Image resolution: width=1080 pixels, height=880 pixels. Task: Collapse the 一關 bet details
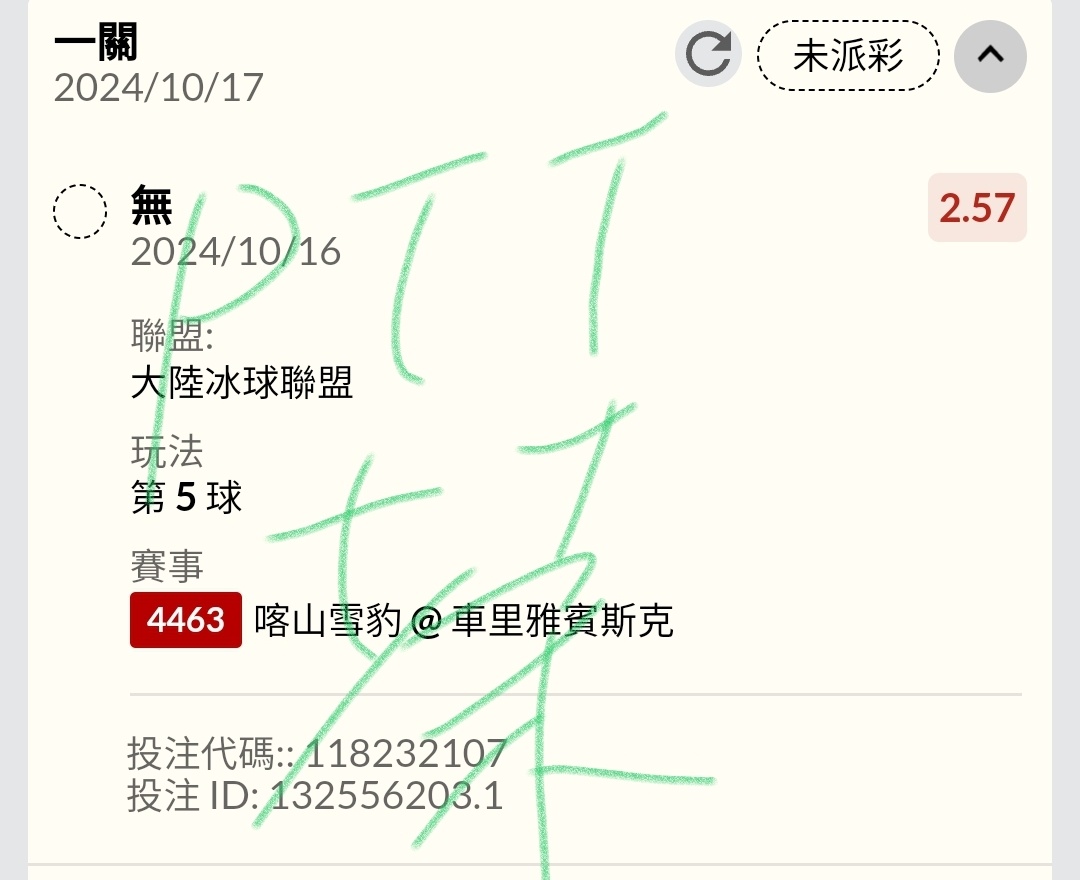[x=990, y=56]
